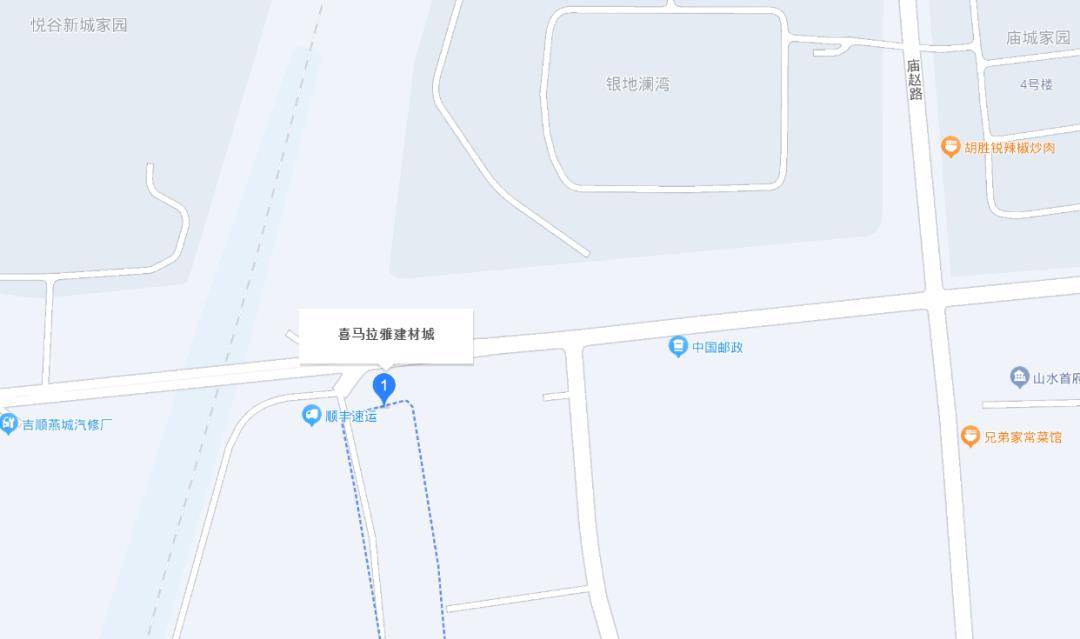Open the 兄弟家常菜馆 restaurant marker
The width and height of the screenshot is (1080, 639).
(969, 437)
